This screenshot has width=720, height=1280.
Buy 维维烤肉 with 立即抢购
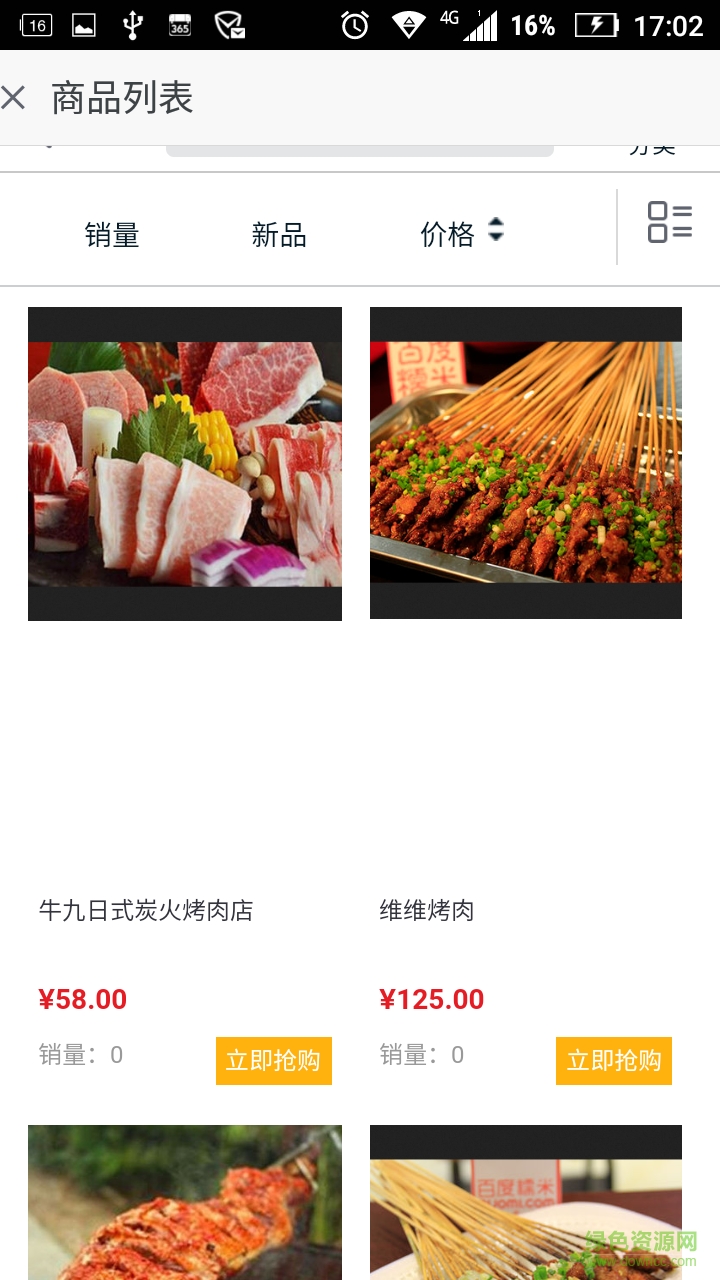pyautogui.click(x=614, y=1060)
